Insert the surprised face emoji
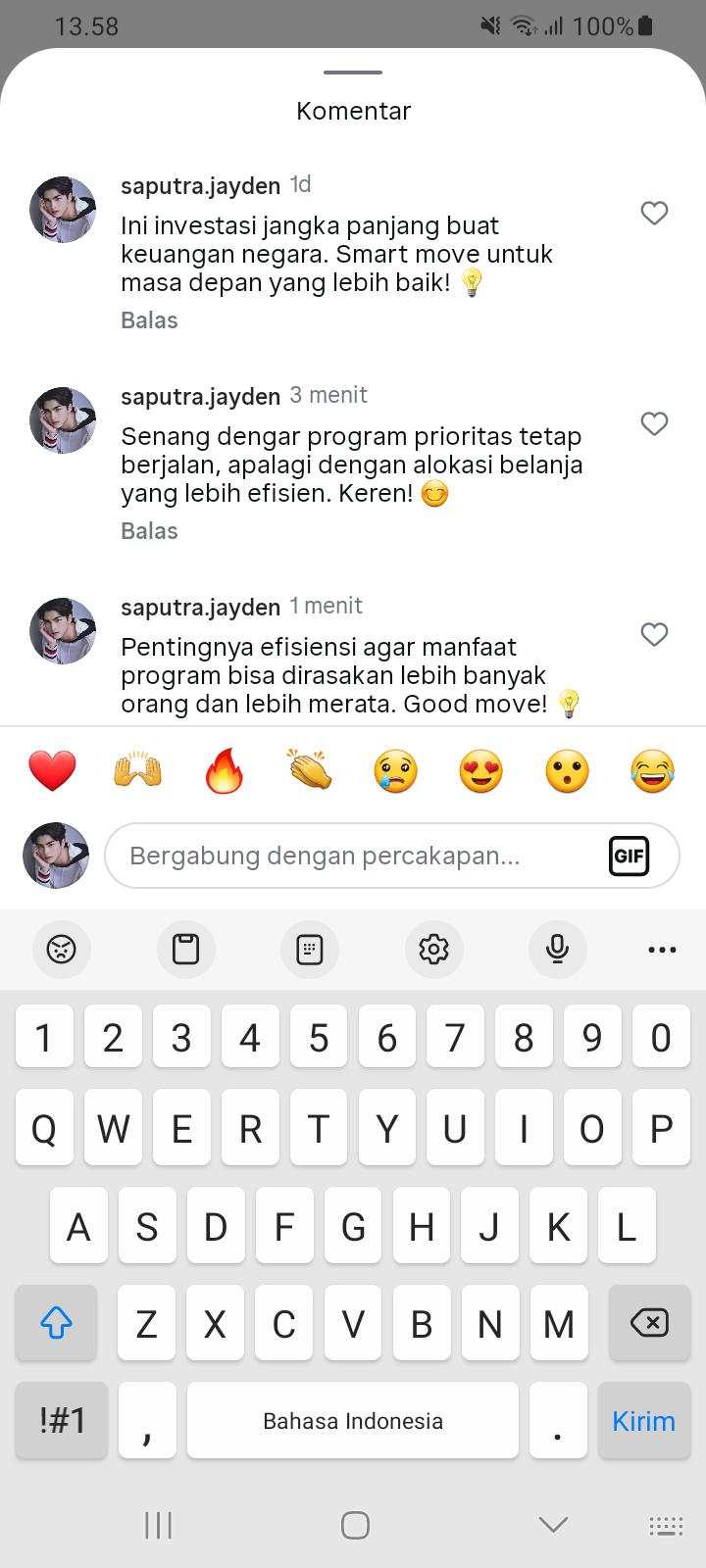The width and height of the screenshot is (706, 1568). (x=567, y=771)
